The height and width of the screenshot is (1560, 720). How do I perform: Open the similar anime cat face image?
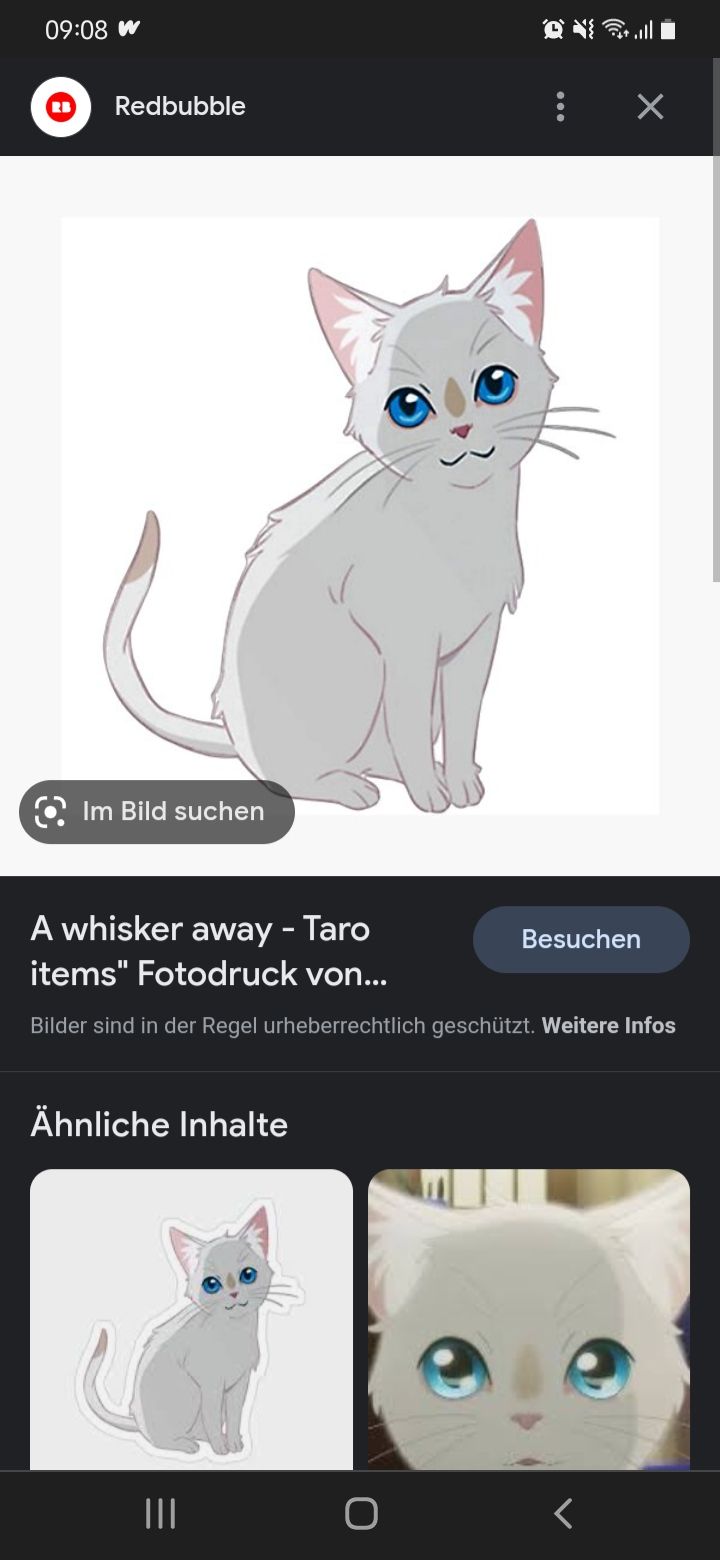pos(529,1318)
